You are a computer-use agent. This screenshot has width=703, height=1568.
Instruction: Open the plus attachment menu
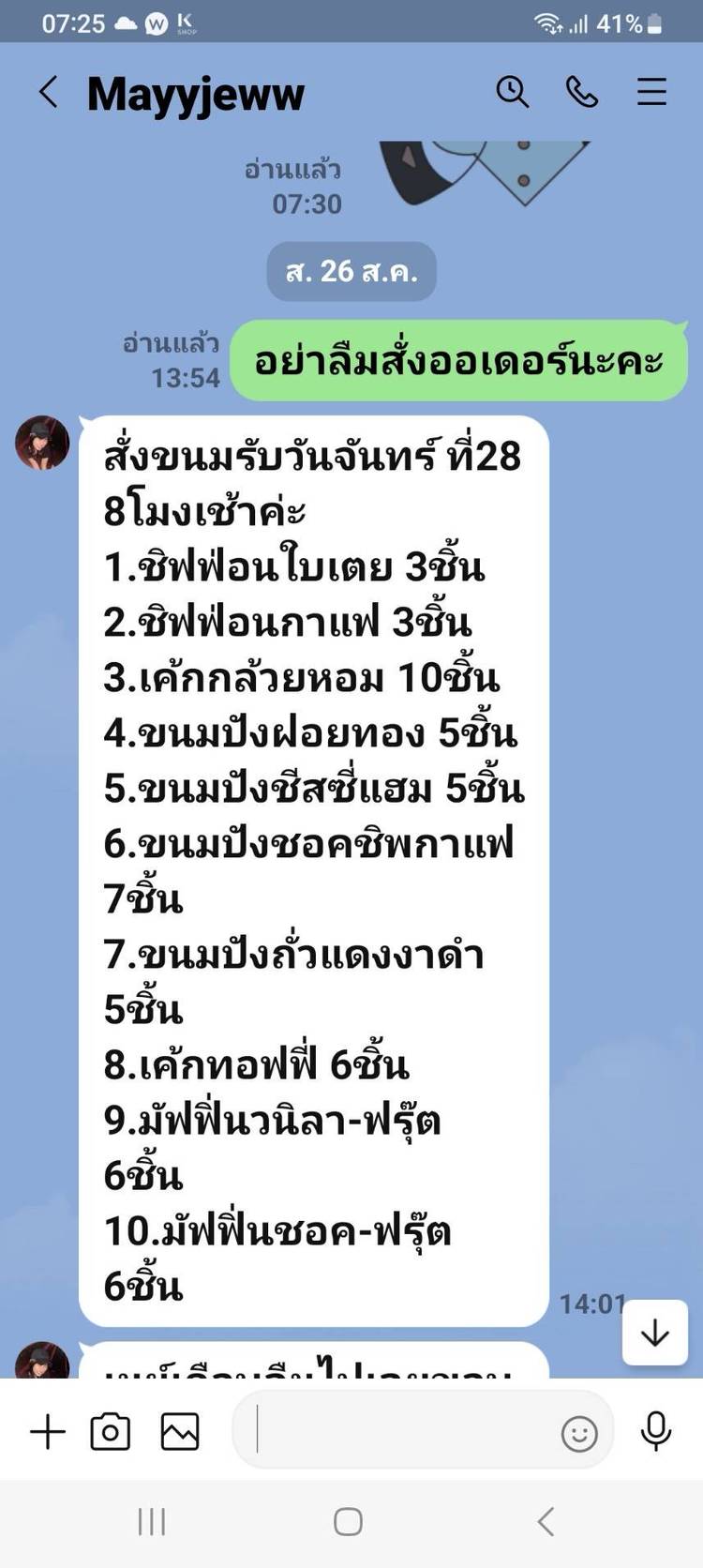pyautogui.click(x=48, y=1432)
